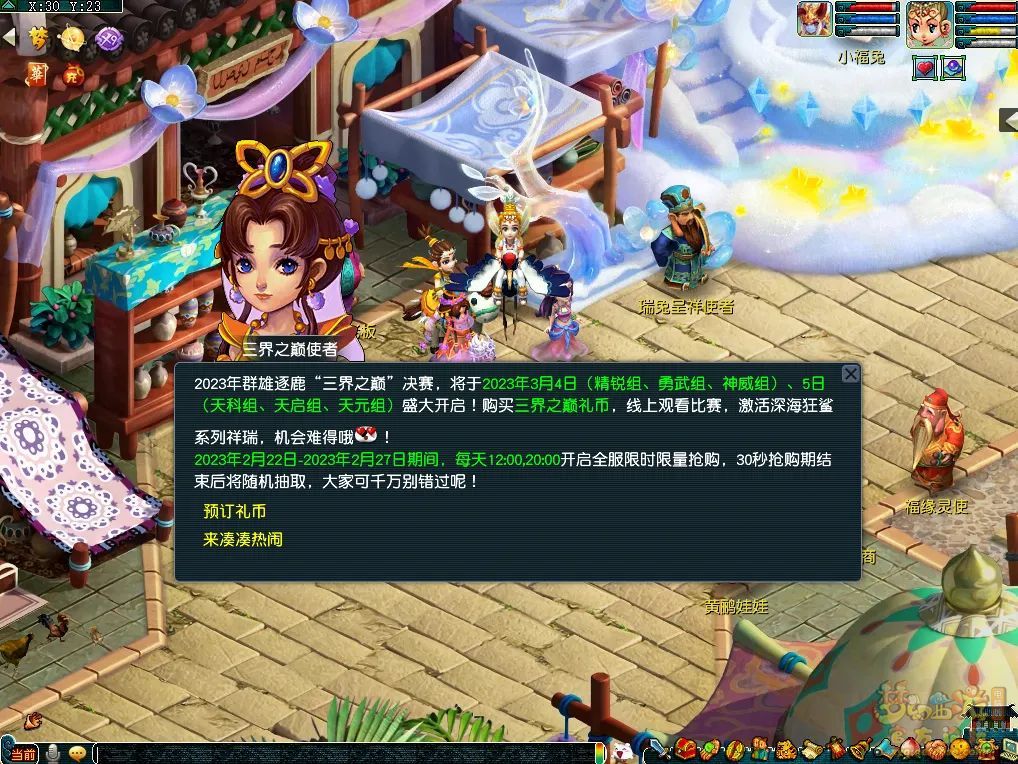Switch chat channel via the 当前 button
Viewport: 1018px width, 764px height.
pyautogui.click(x=22, y=754)
